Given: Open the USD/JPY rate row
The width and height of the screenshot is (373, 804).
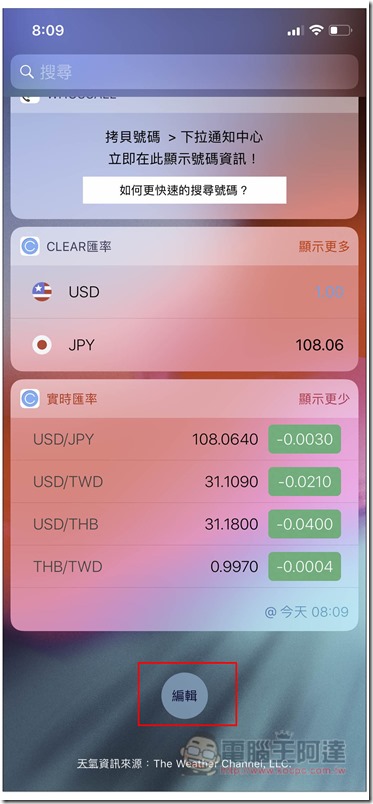Looking at the screenshot, I should pyautogui.click(x=184, y=439).
